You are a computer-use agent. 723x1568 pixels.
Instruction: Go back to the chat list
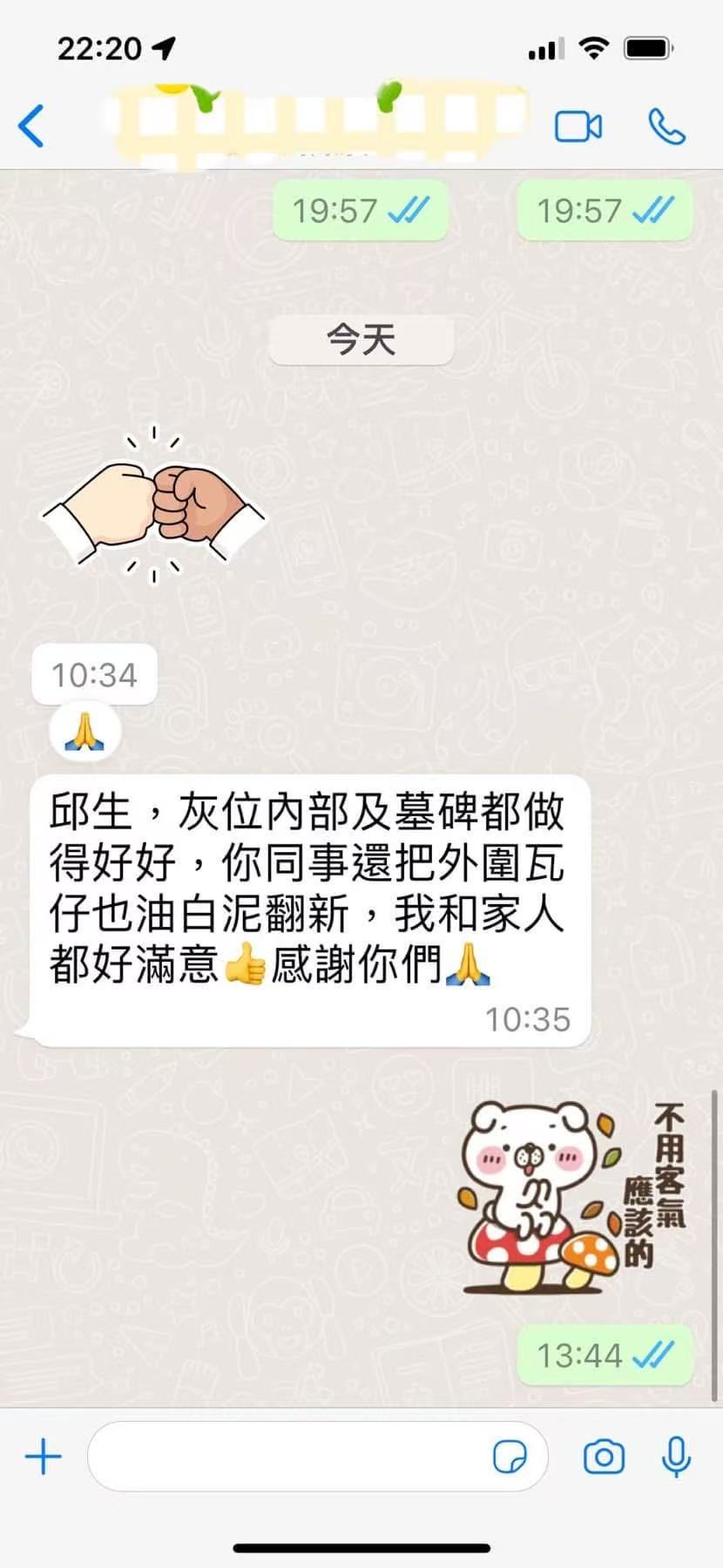coord(31,125)
